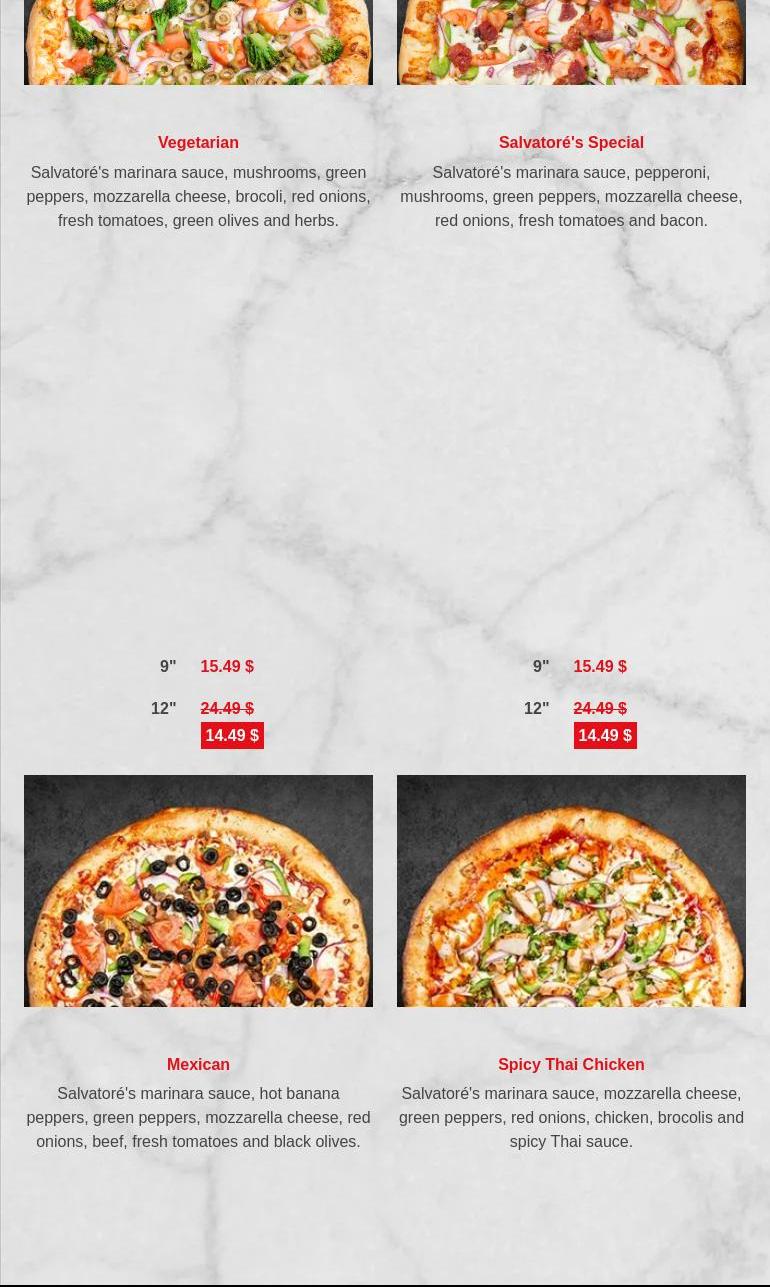The image size is (770, 1287).
Task: Open the Salvatoré's Special pizza photo
Action: (x=571, y=42)
